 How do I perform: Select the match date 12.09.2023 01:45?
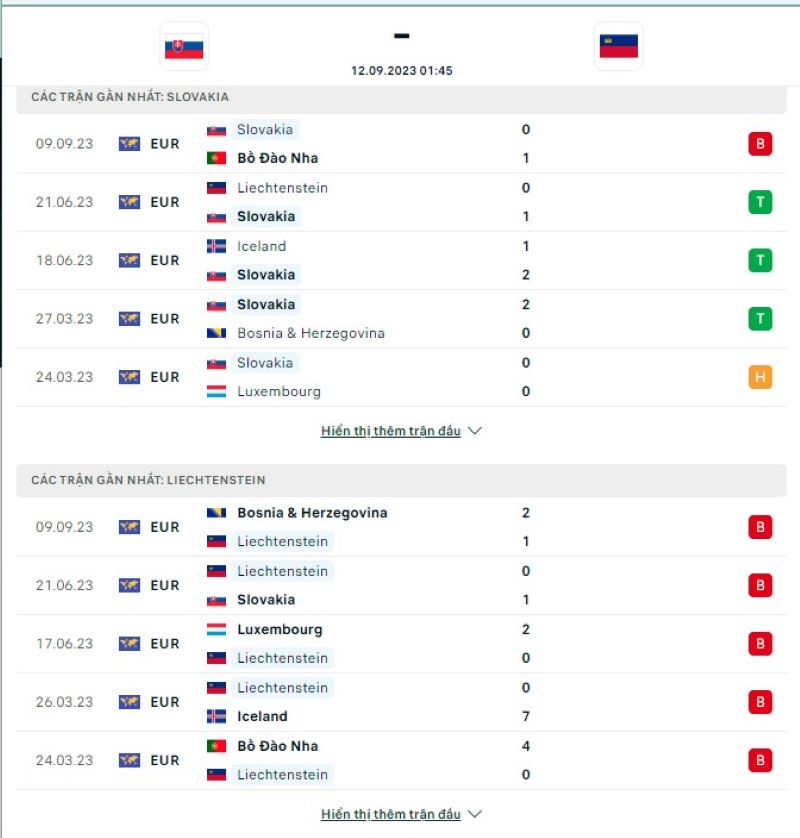pyautogui.click(x=400, y=71)
